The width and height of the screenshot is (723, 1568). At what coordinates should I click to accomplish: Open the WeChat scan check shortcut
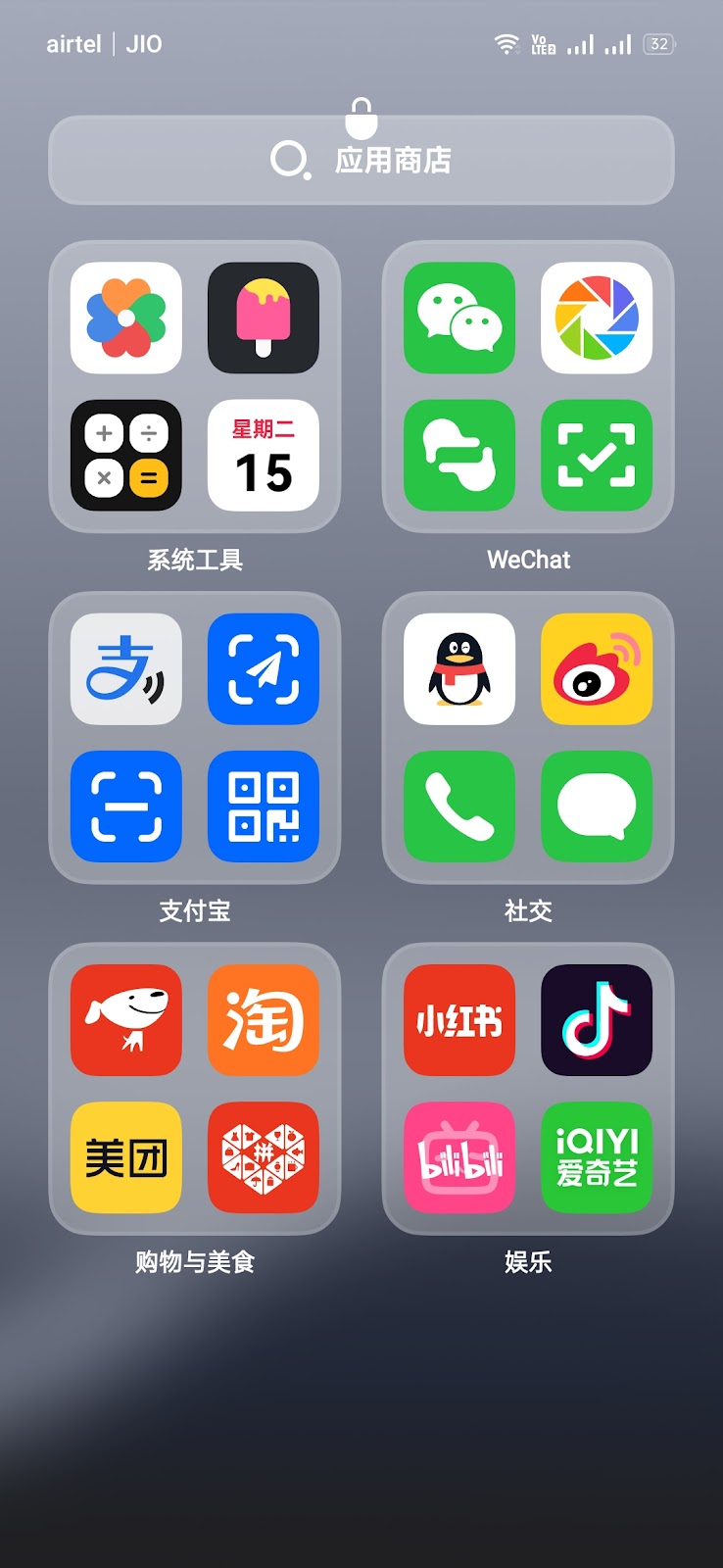point(597,456)
